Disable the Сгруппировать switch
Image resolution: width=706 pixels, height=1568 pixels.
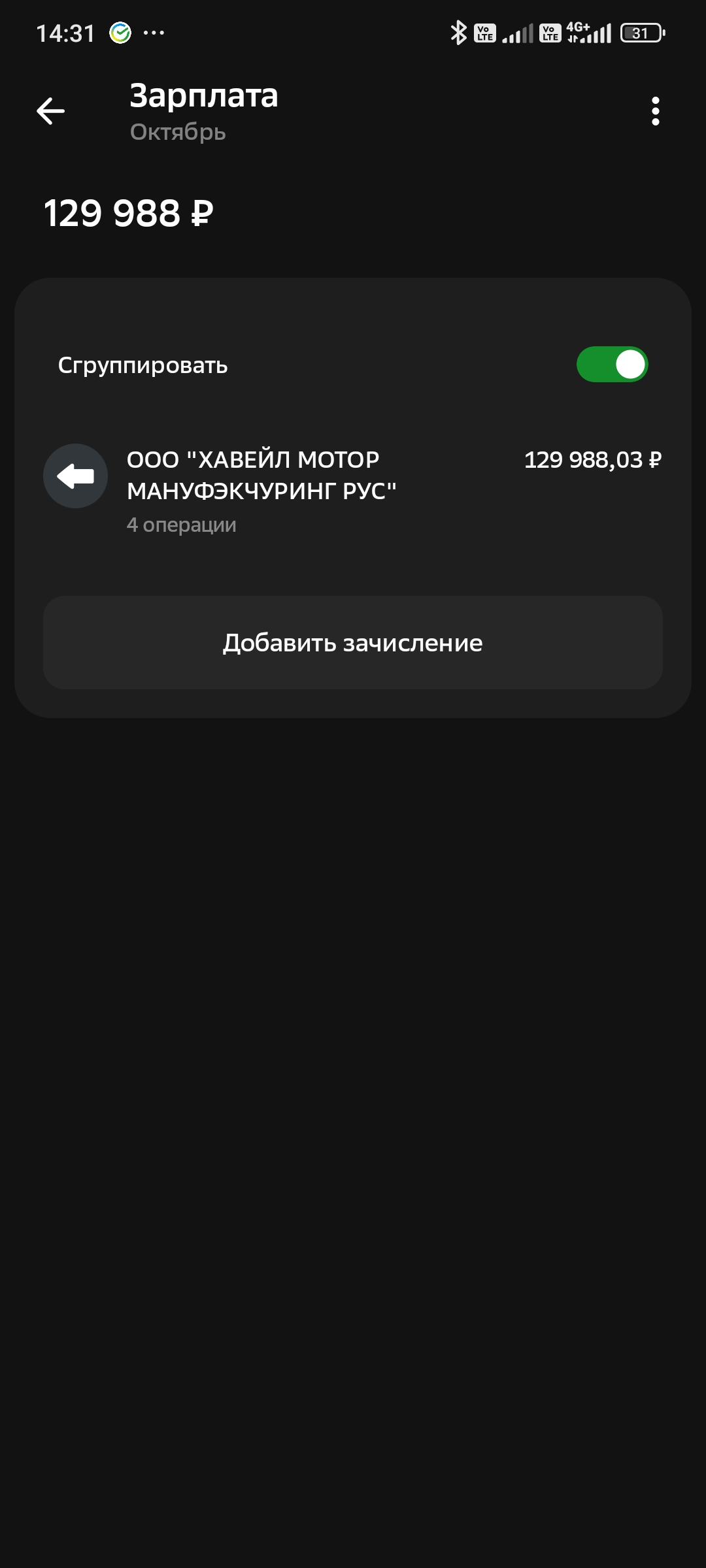(x=612, y=365)
